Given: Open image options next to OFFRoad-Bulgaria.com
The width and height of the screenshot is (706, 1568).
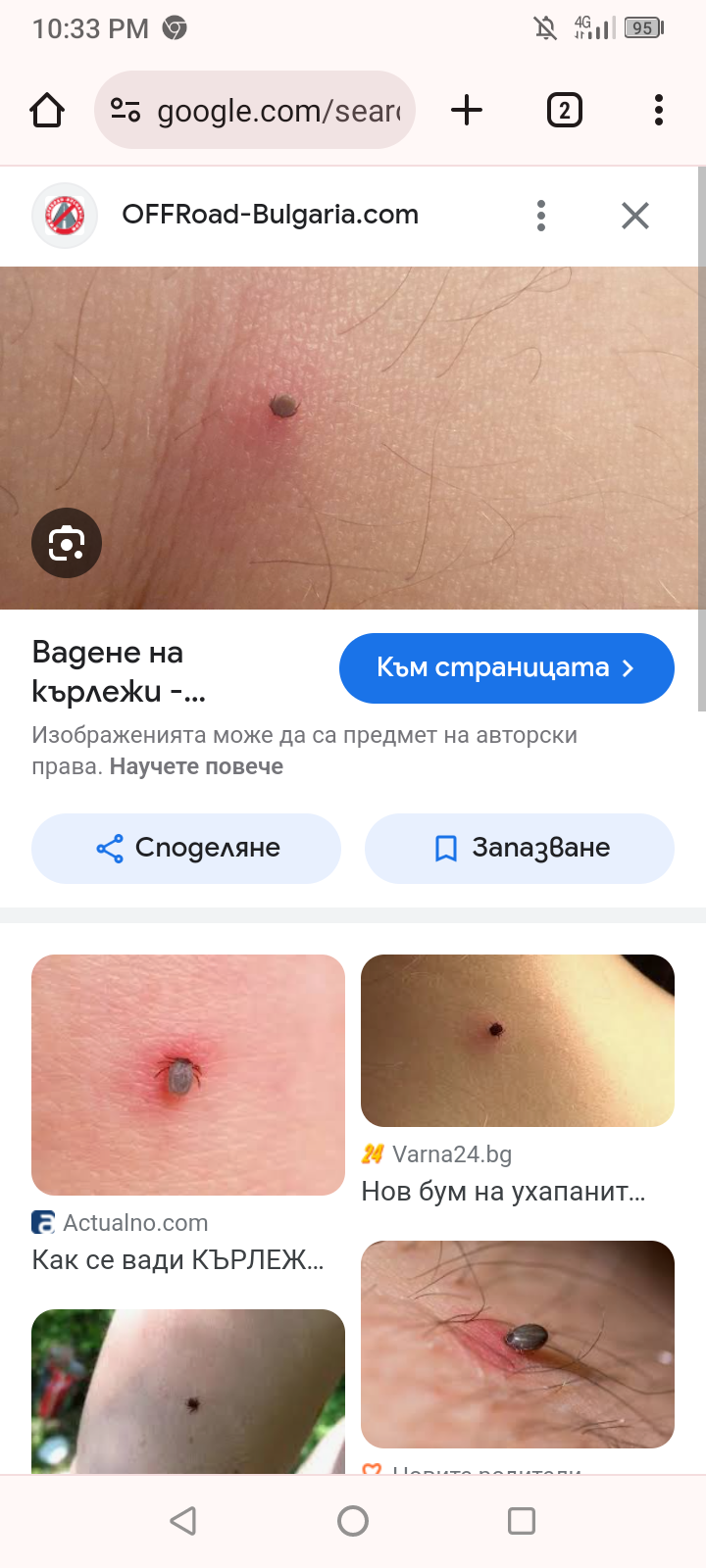Looking at the screenshot, I should [541, 216].
